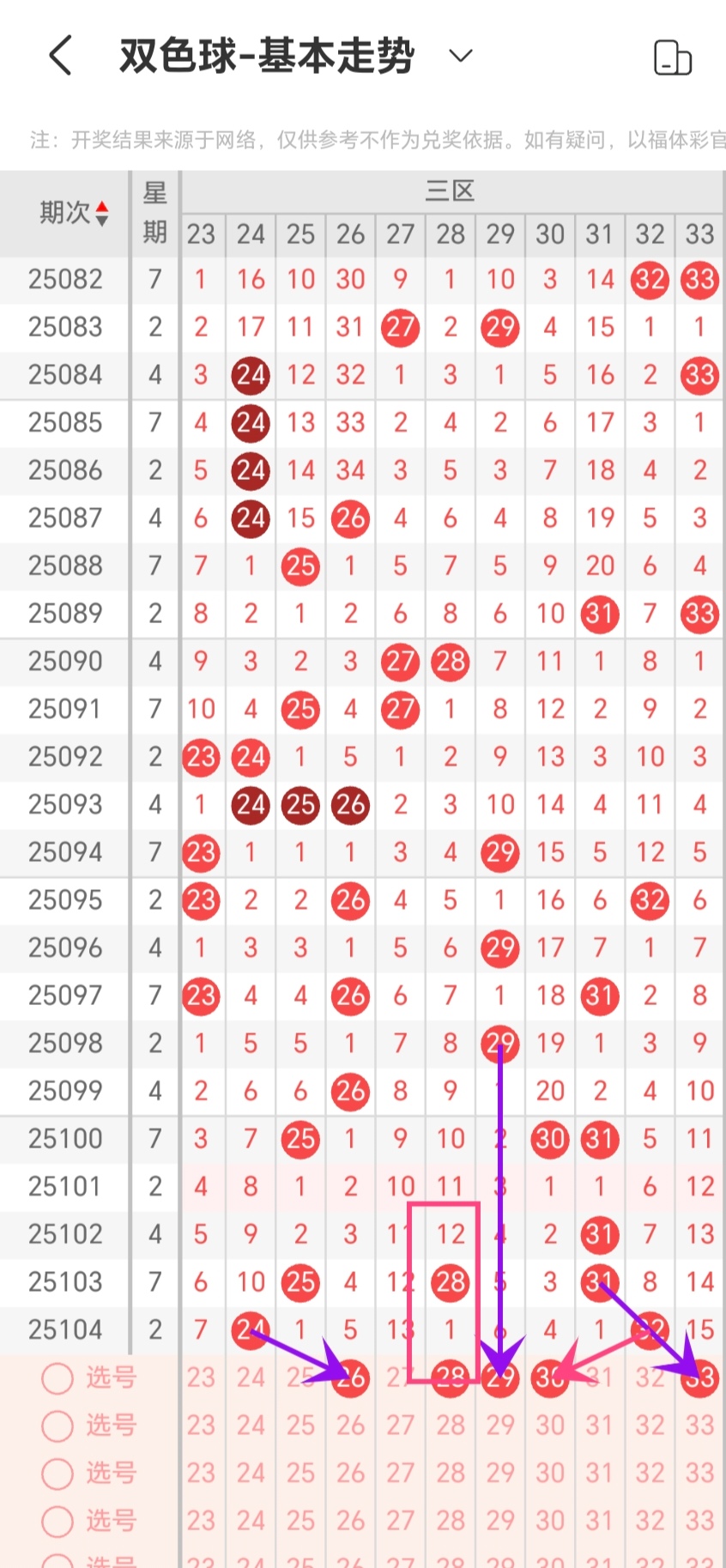Screen dimensions: 726x1568
Task: Deselect picked ball 33 in first 选号 row
Action: [x=699, y=1378]
